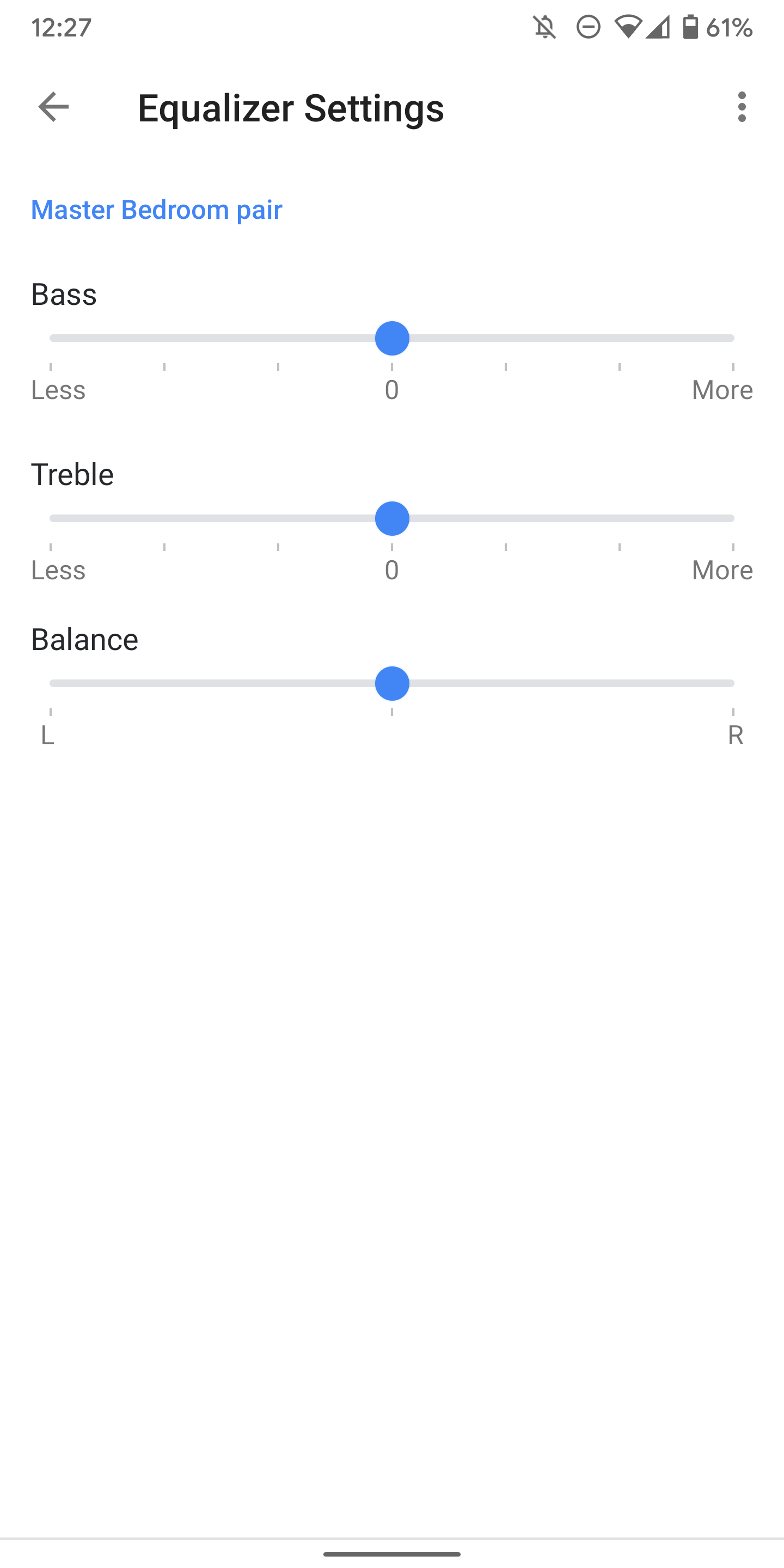This screenshot has width=784, height=1568.
Task: Tap the battery indicator icon
Action: coord(691,26)
